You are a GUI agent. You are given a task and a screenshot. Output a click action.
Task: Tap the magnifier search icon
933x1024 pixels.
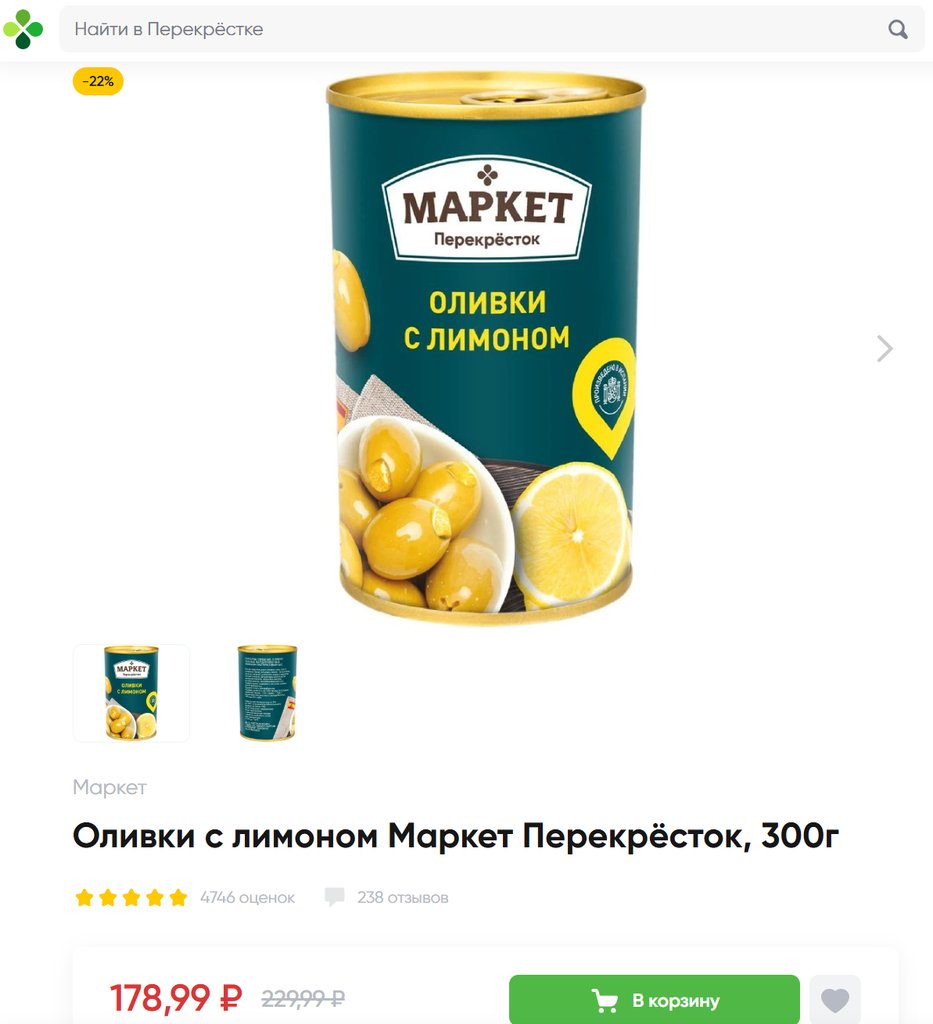898,29
